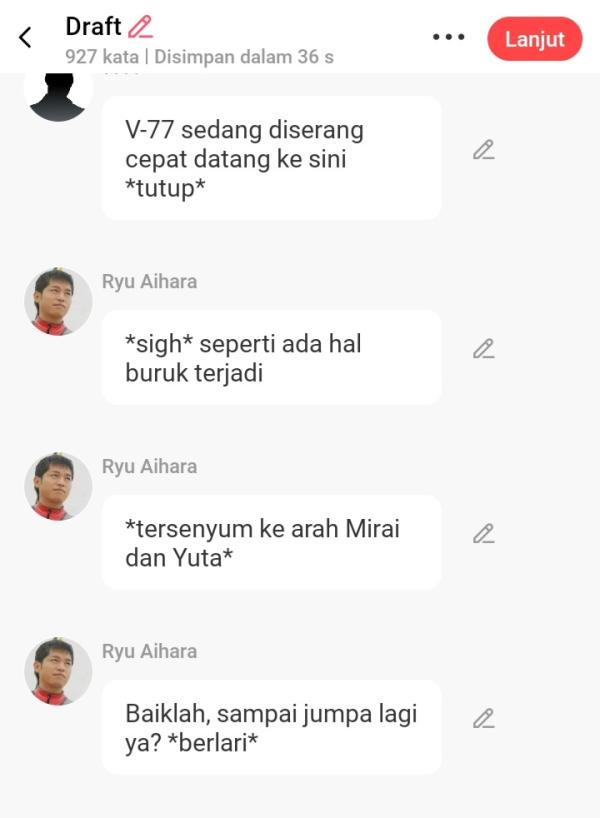Screen dimensions: 600x818
Task: Edit the message "V-77 sedang diserang"
Action: pyautogui.click(x=484, y=150)
